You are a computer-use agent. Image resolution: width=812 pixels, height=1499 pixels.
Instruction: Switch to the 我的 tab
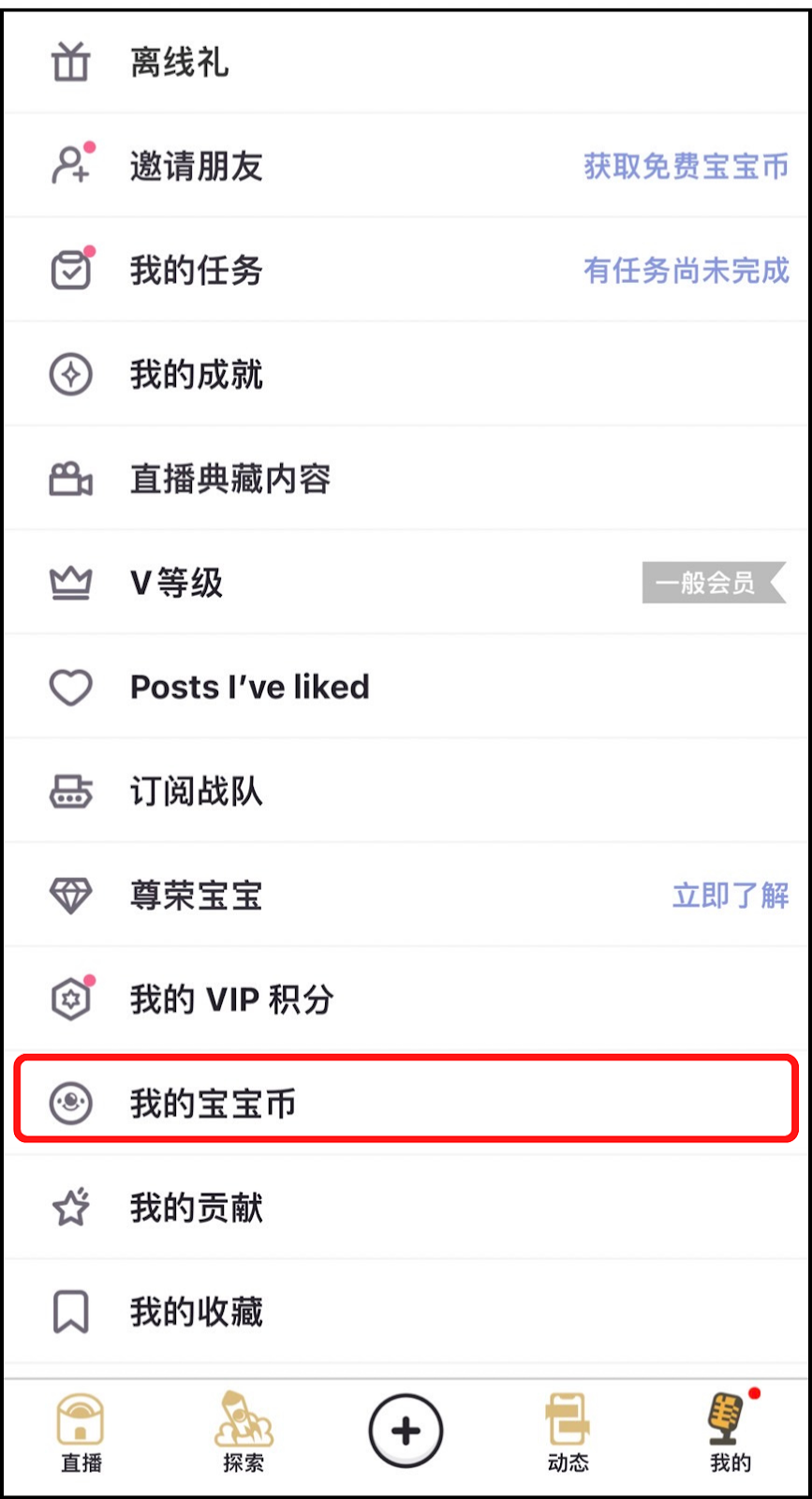click(730, 1433)
